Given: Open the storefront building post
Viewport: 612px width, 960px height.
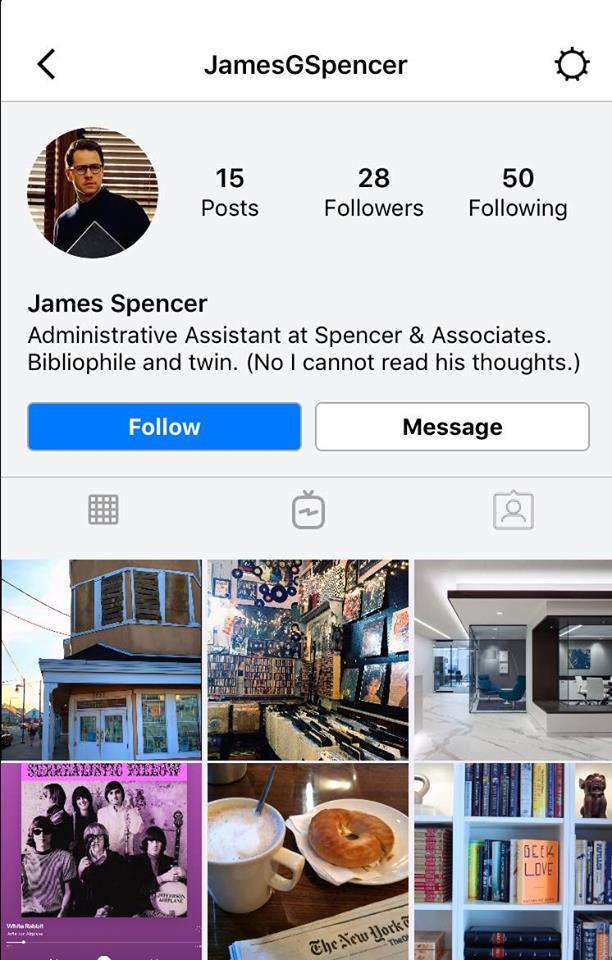Looking at the screenshot, I should pyautogui.click(x=101, y=660).
